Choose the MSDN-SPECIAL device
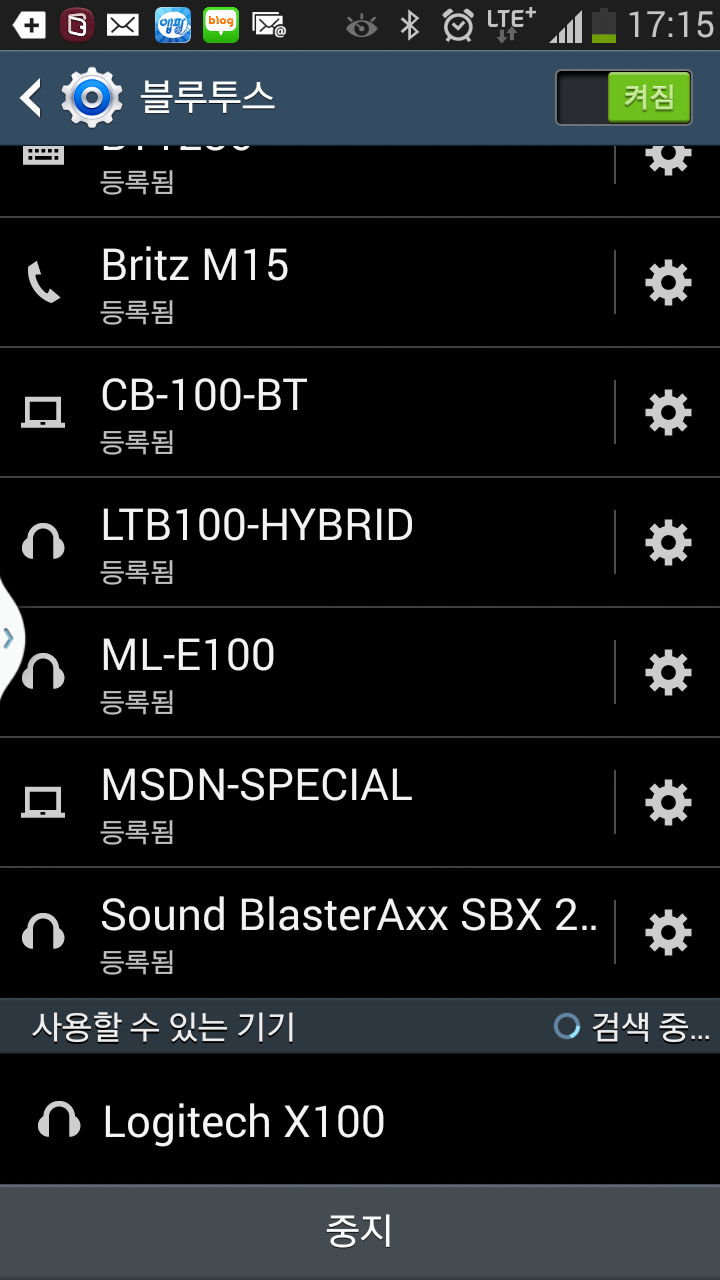The height and width of the screenshot is (1280, 720). click(x=307, y=802)
